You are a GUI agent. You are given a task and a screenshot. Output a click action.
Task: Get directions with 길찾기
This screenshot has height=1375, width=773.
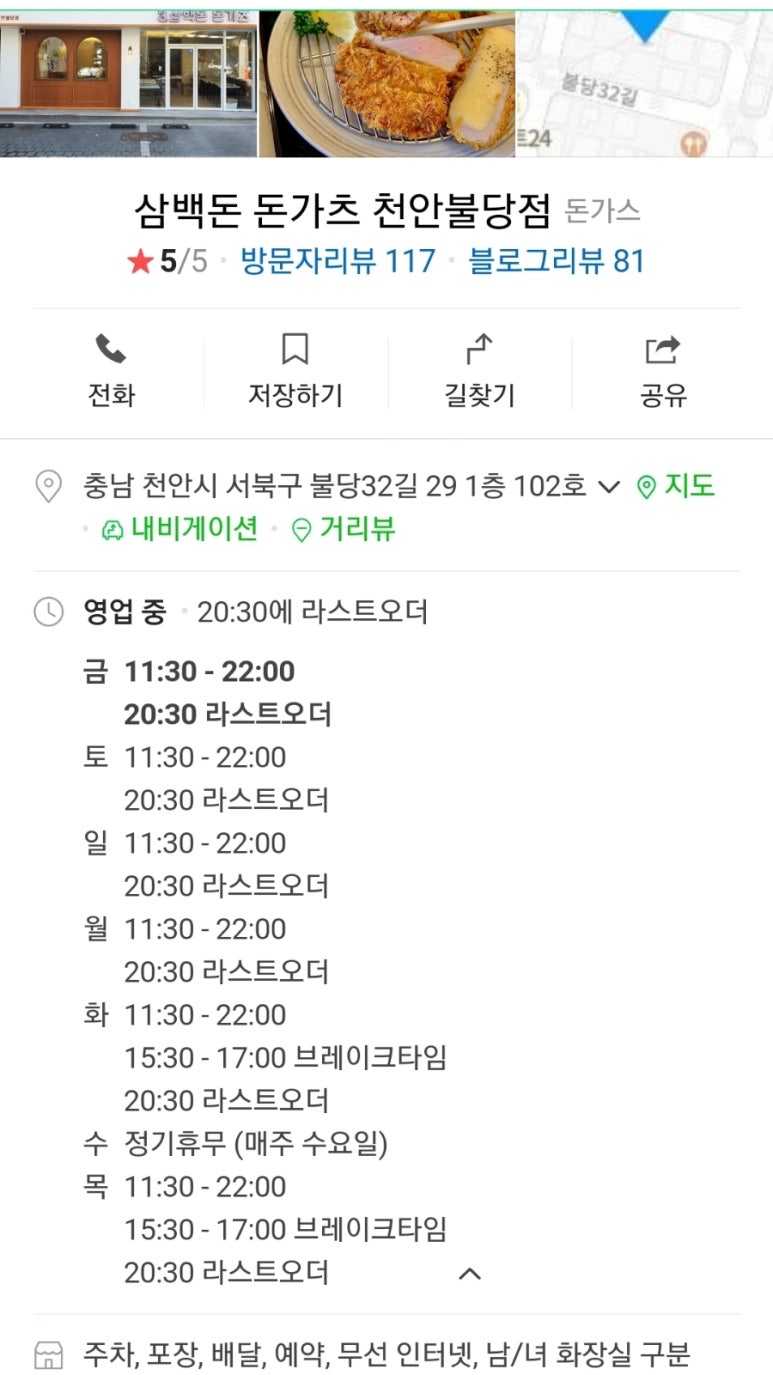tap(480, 372)
